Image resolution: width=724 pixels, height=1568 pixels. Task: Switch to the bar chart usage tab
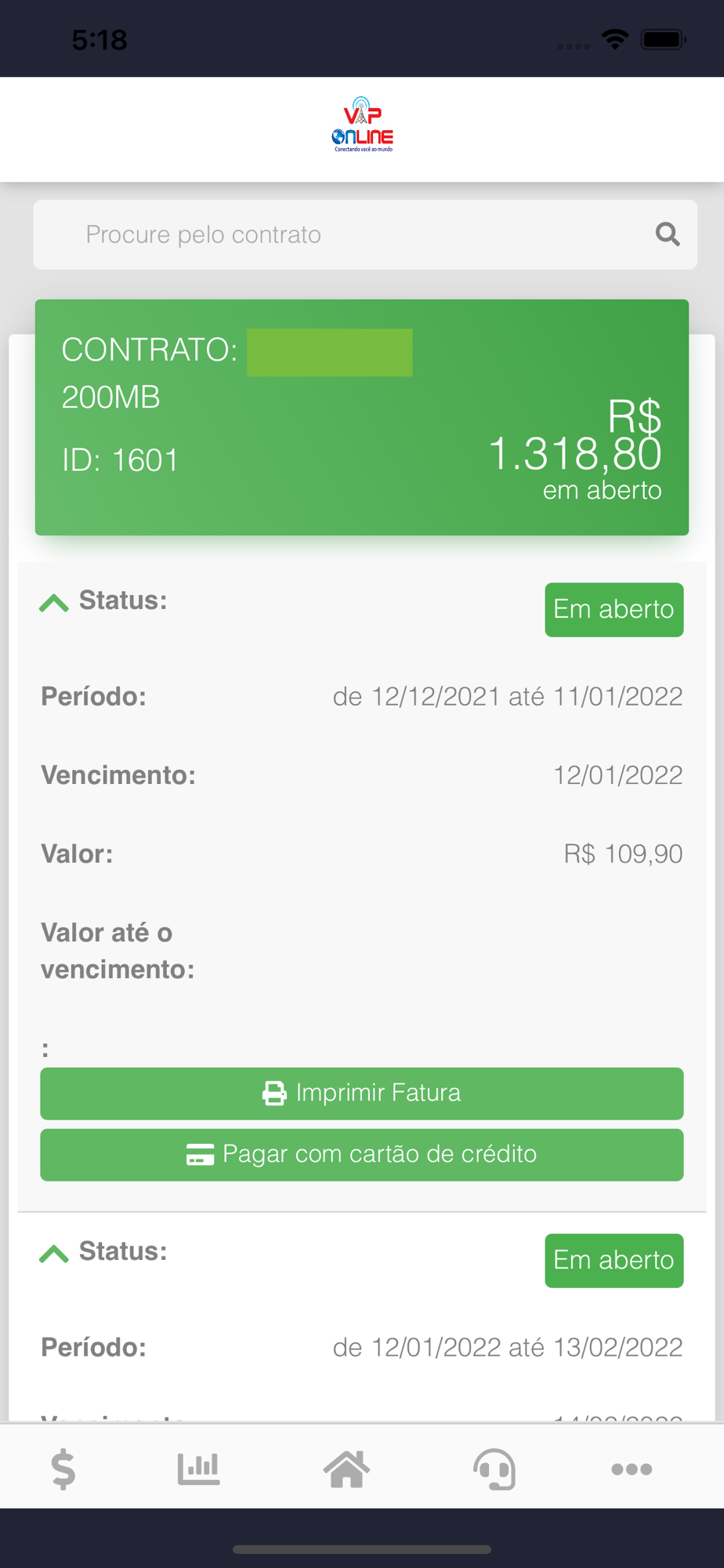pyautogui.click(x=198, y=1468)
